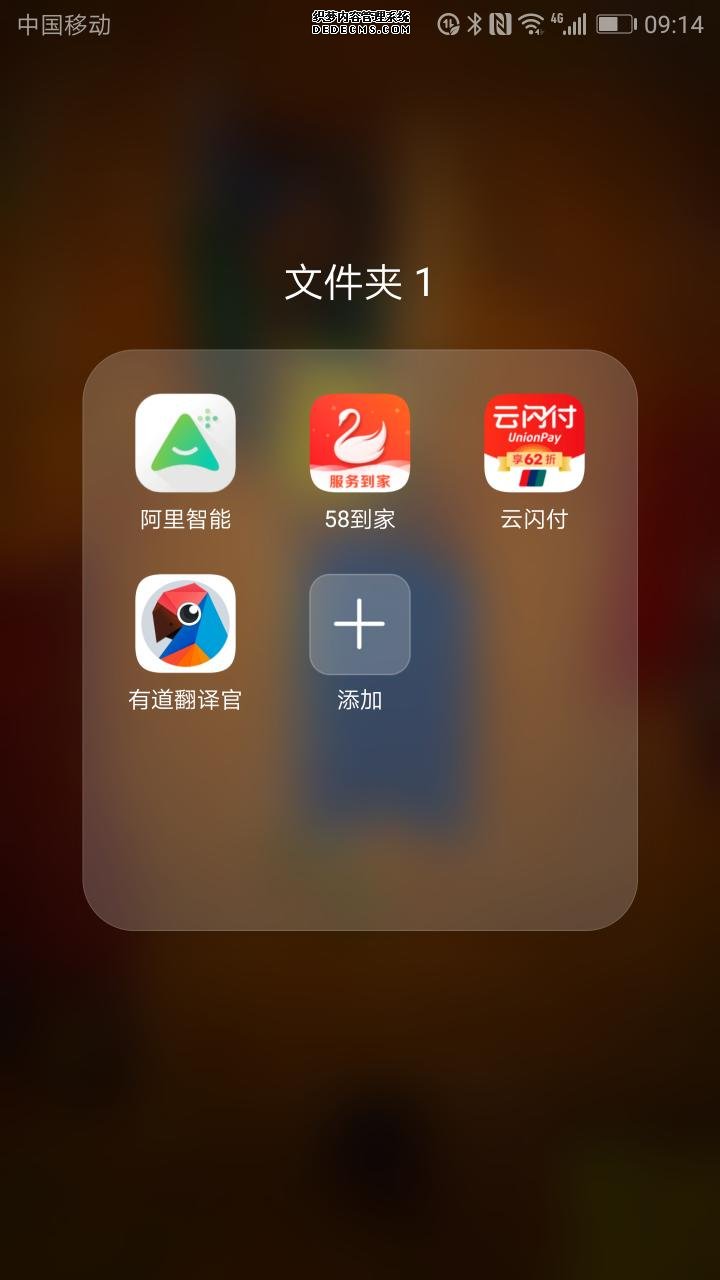
Task: Tap the swan logo on 58到家
Action: (359, 433)
